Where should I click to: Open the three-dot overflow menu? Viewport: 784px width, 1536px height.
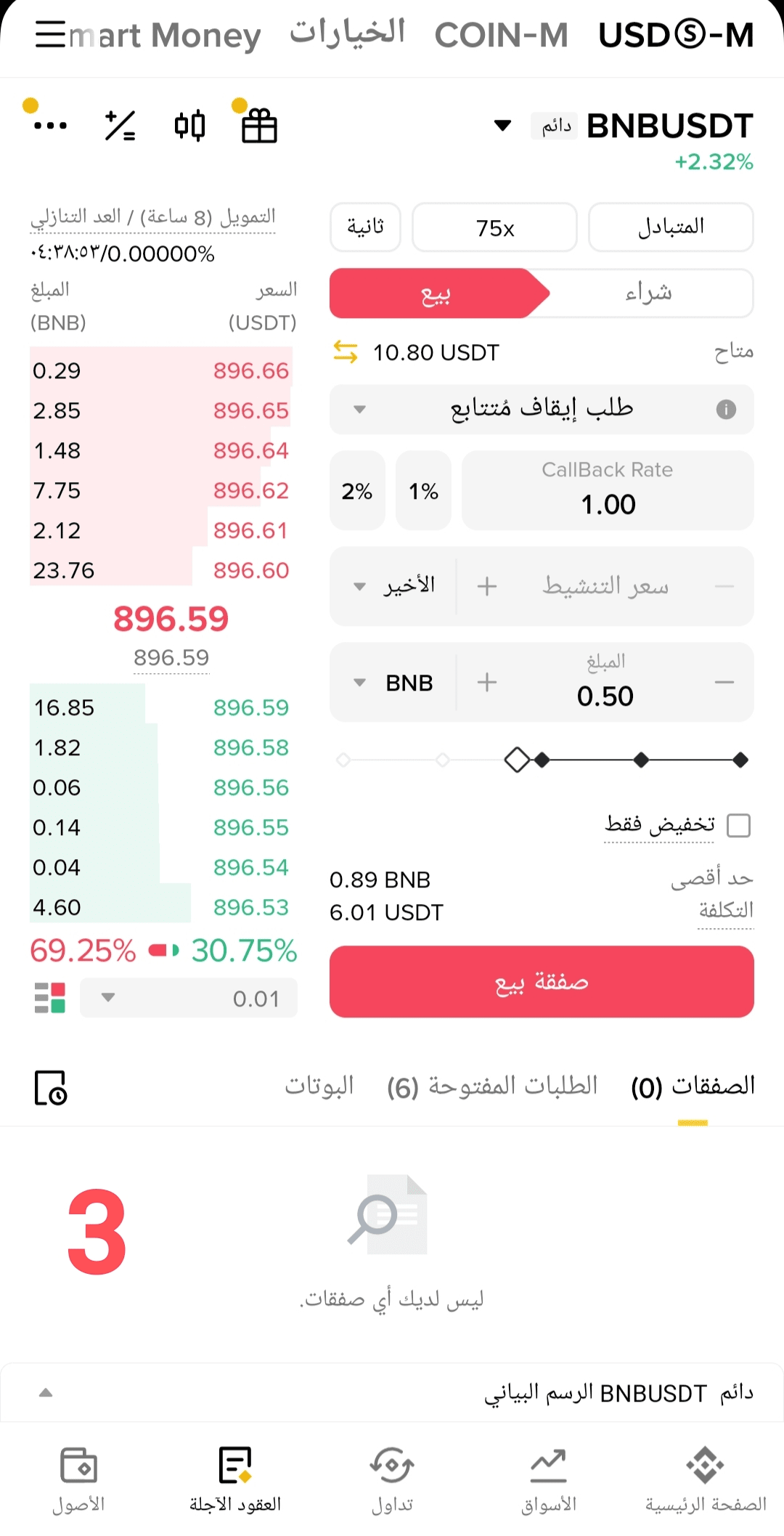tap(51, 126)
